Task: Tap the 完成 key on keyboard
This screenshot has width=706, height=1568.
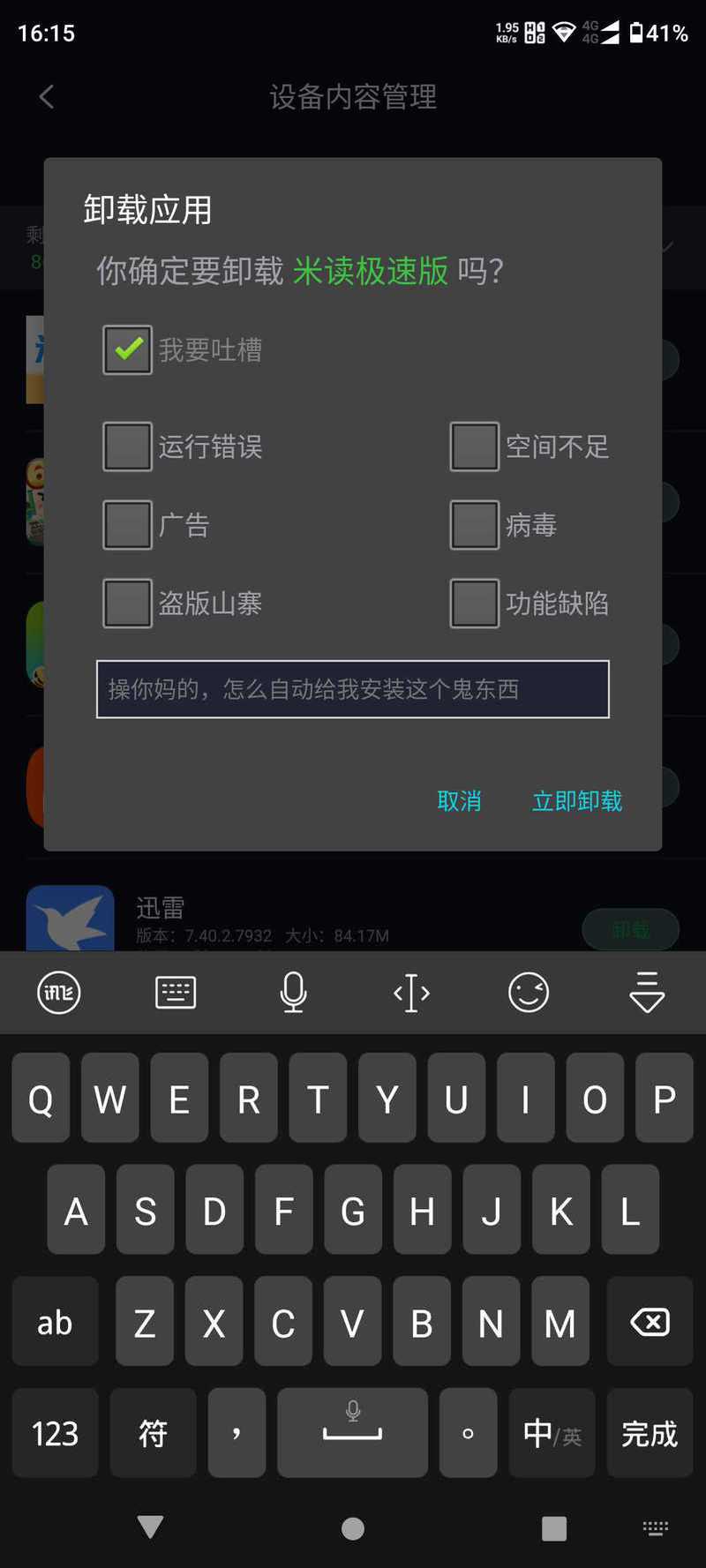Action: [650, 1433]
